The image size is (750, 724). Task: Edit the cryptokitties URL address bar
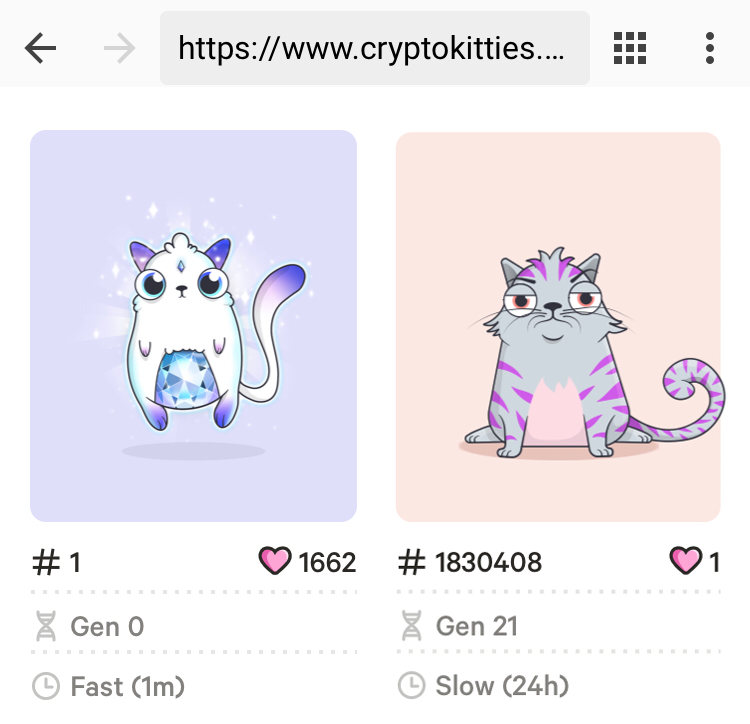point(374,47)
